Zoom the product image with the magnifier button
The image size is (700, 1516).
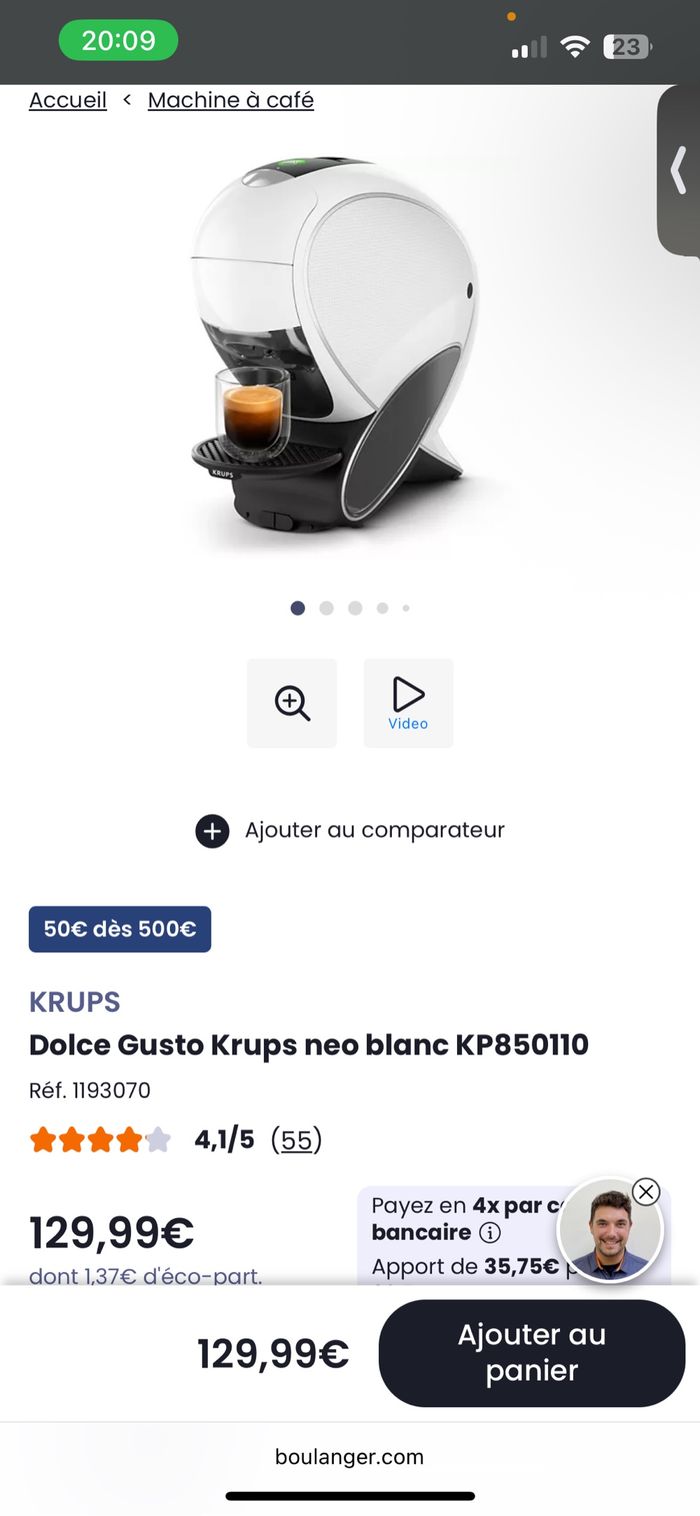[x=292, y=703]
